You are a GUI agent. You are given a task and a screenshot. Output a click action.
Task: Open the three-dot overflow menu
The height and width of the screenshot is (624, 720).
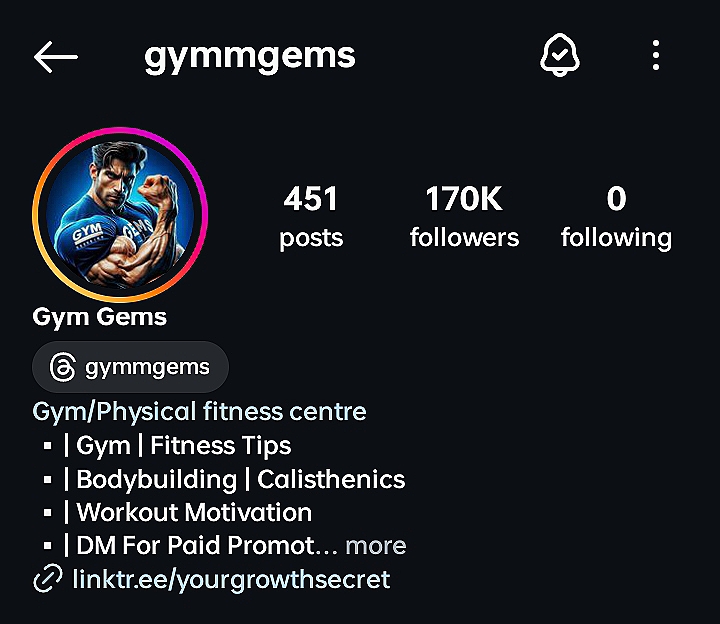656,56
